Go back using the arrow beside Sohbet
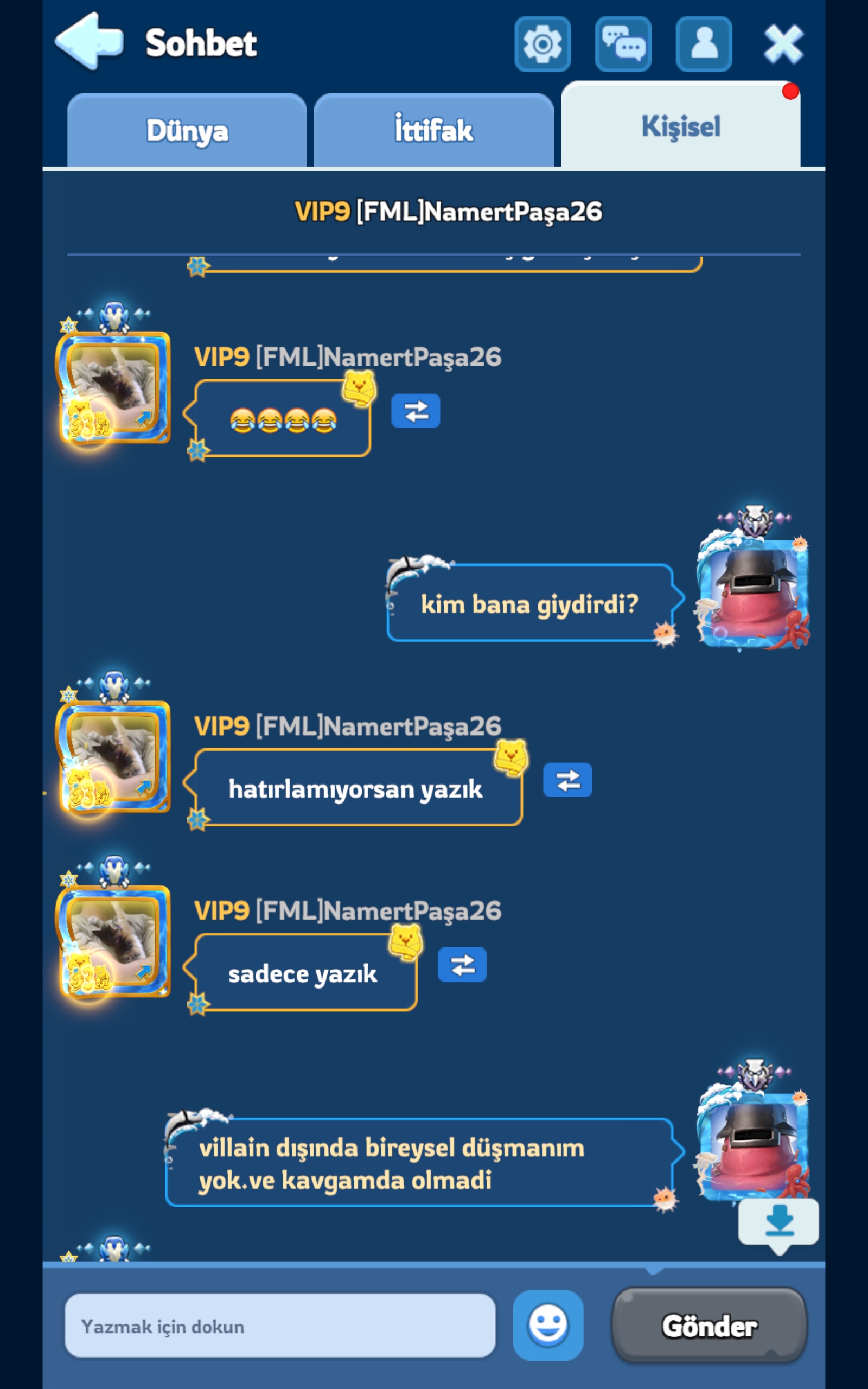This screenshot has height=1389, width=868. click(89, 41)
